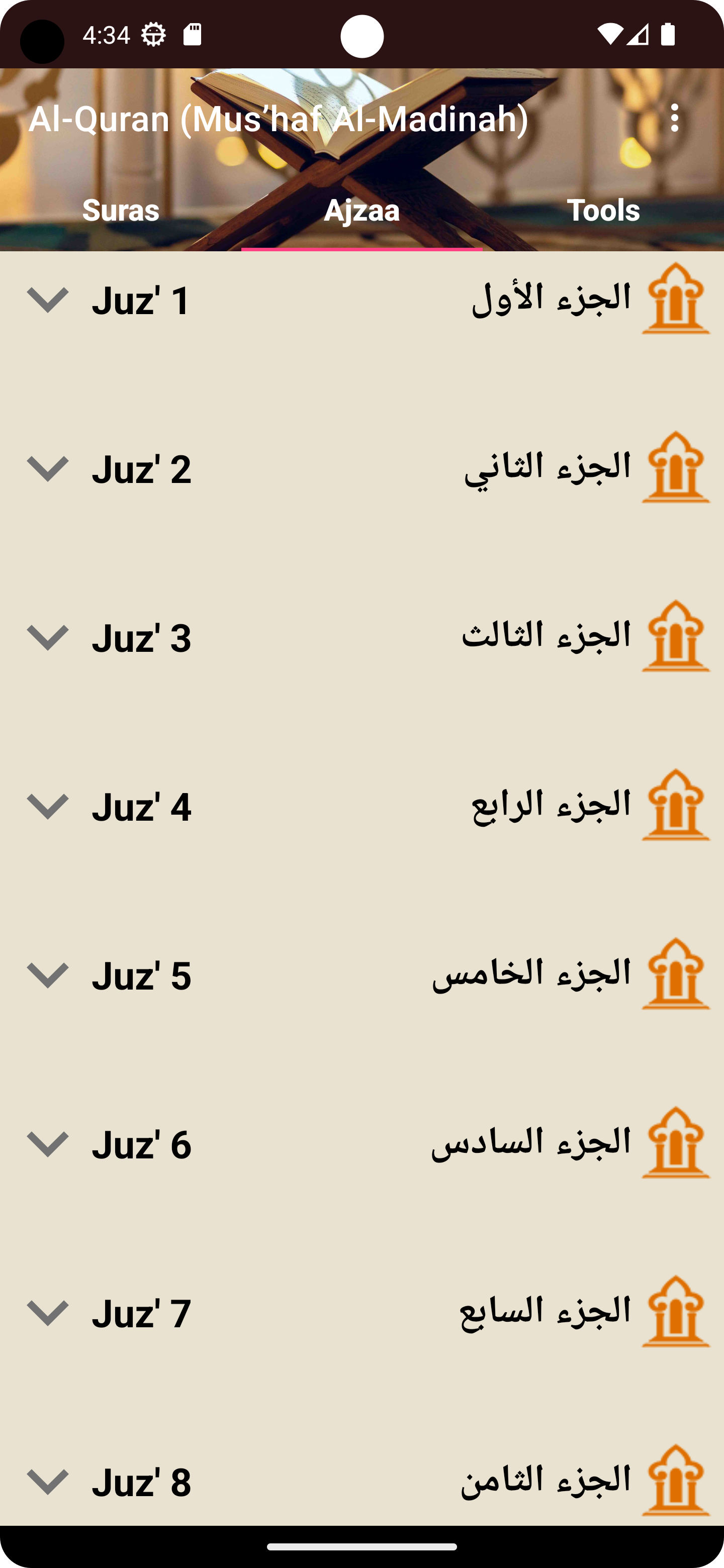Expand Juz' 7
This screenshot has height=1568, width=724.
[47, 1313]
